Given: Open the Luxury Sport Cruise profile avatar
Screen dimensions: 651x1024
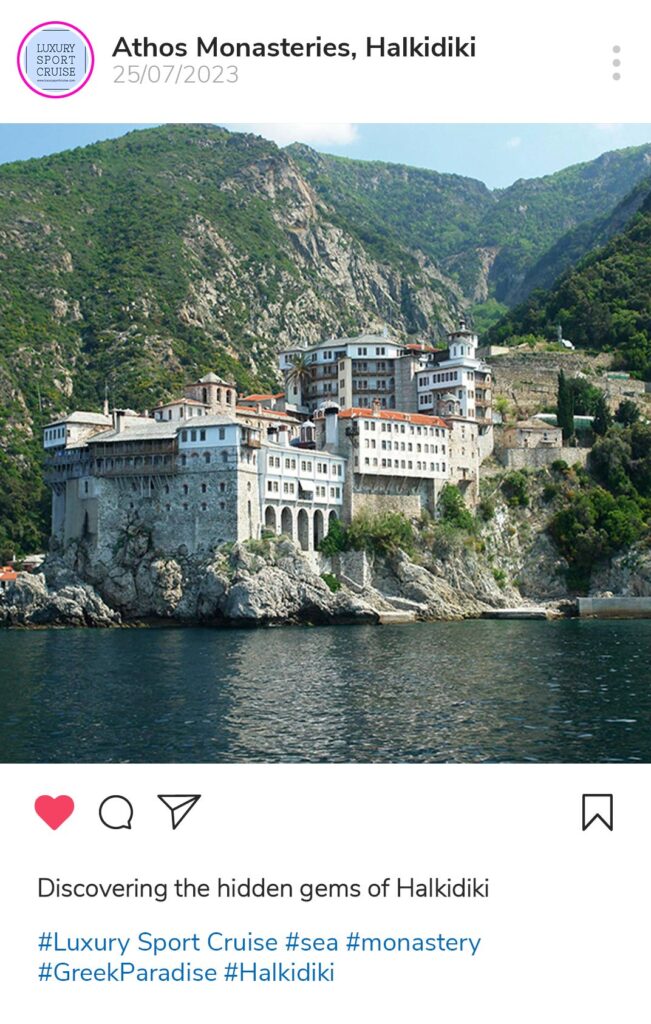Looking at the screenshot, I should point(56,60).
